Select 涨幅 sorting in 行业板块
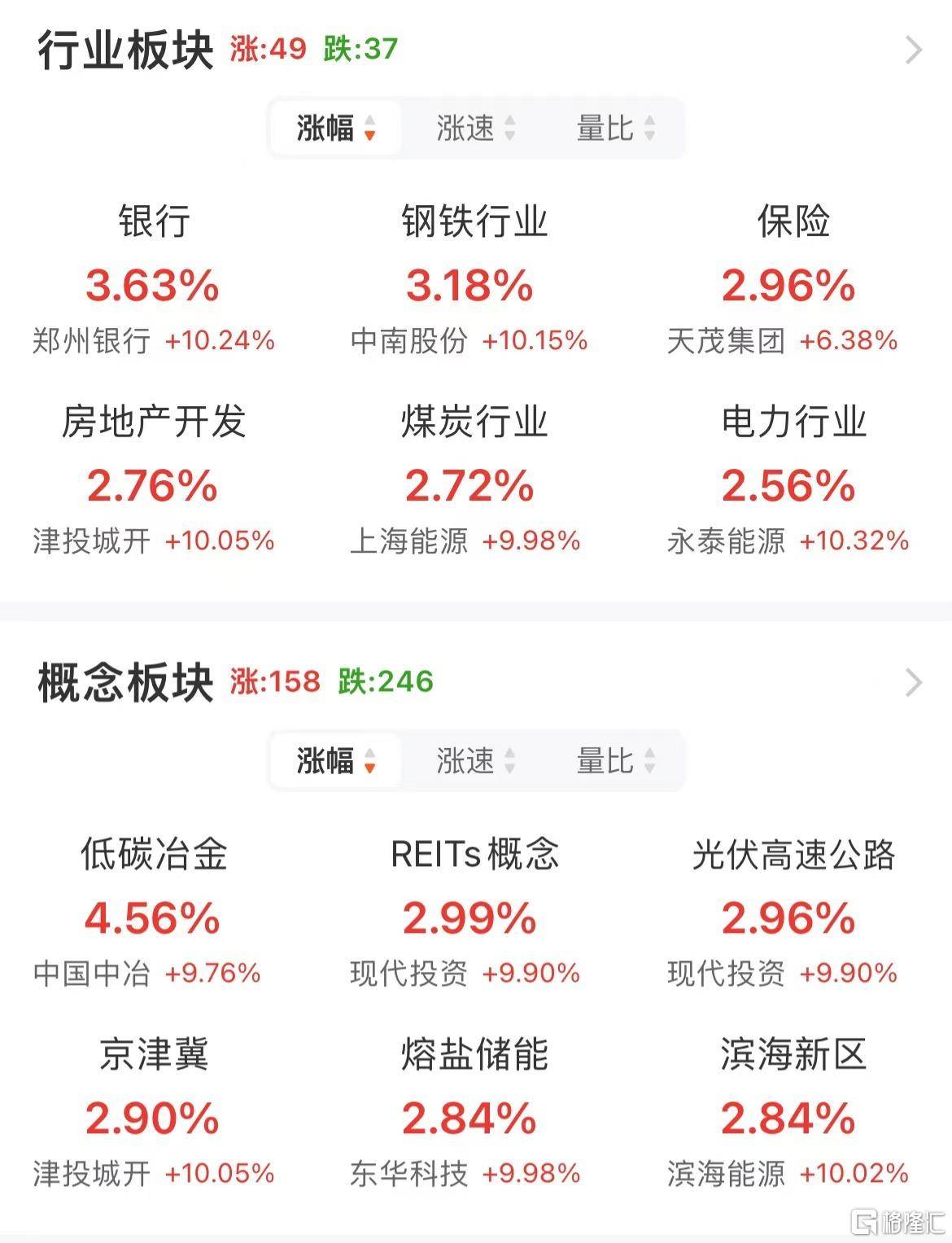The width and height of the screenshot is (952, 1243). 335,128
